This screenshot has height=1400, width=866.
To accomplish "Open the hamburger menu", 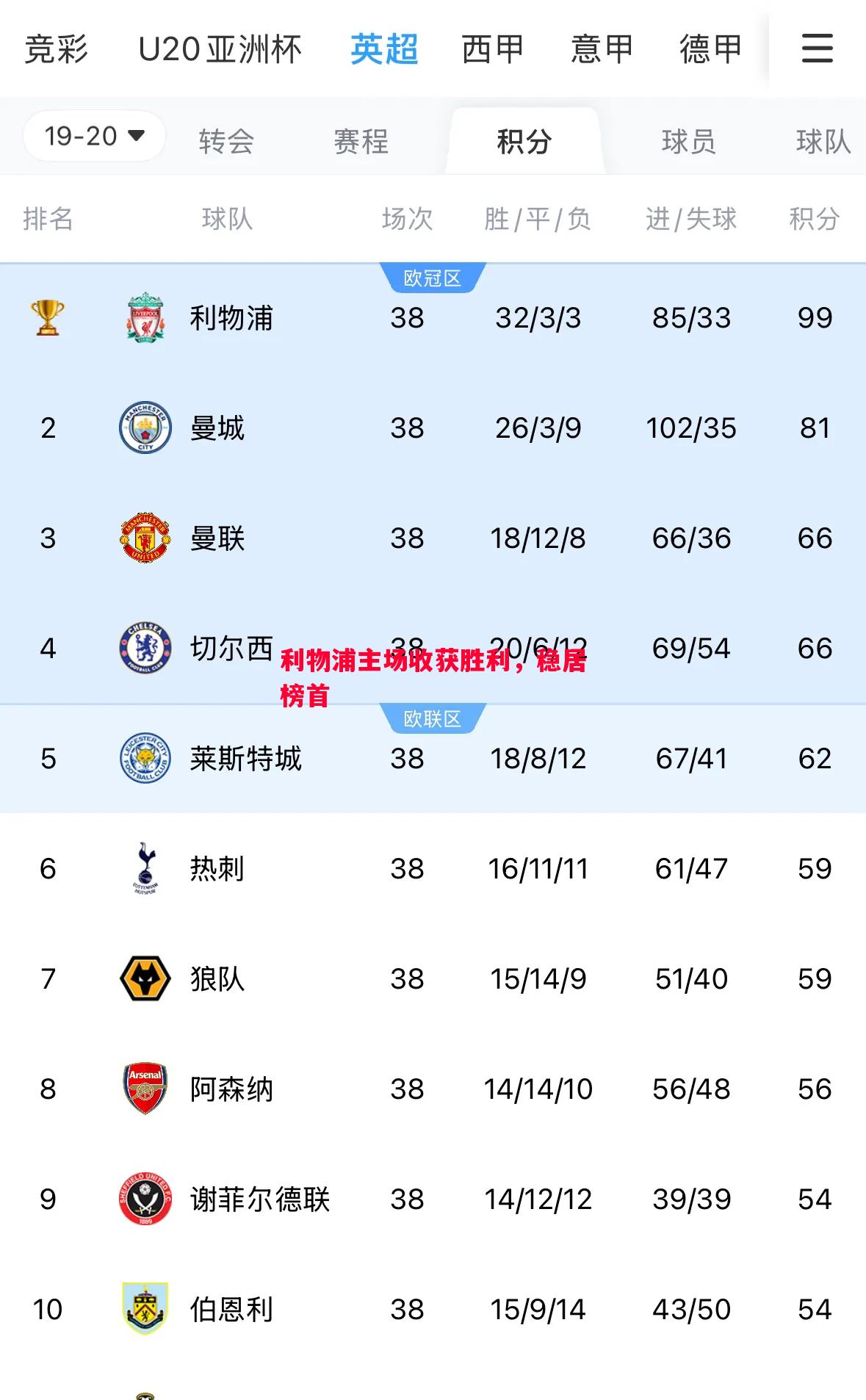I will point(817,48).
